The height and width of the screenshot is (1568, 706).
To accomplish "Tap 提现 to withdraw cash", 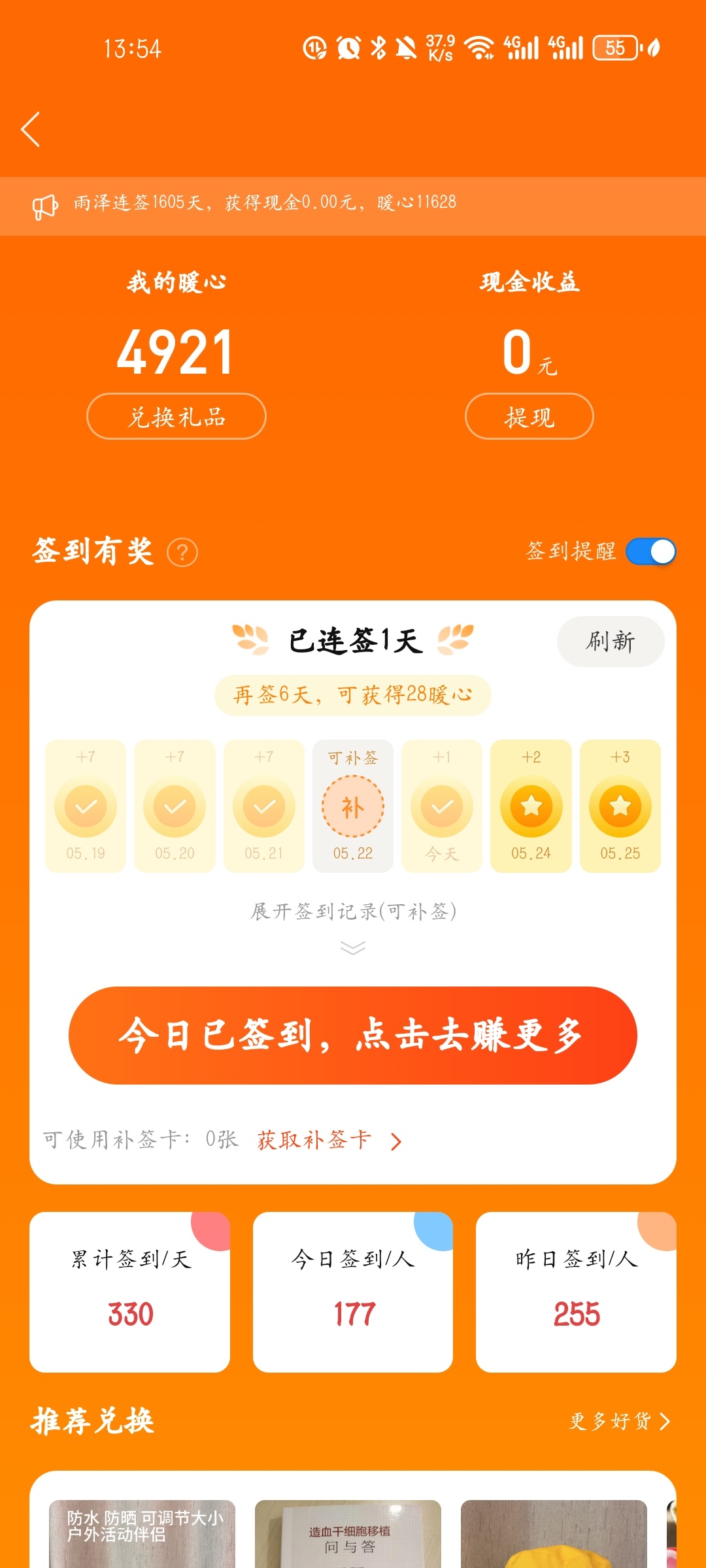I will (529, 417).
